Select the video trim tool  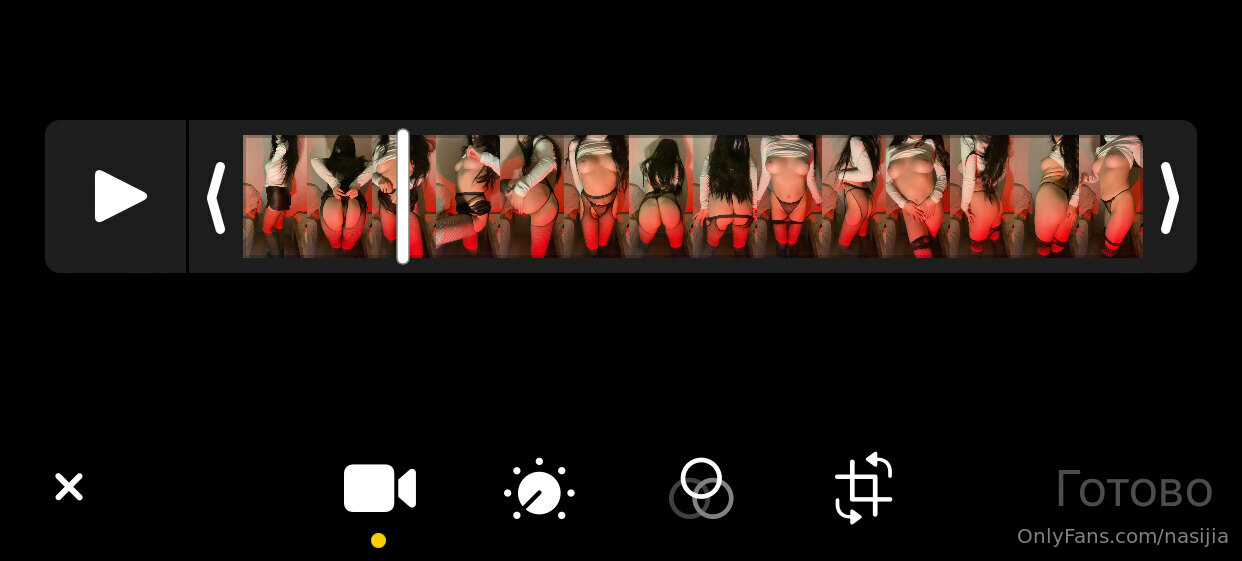tap(379, 489)
